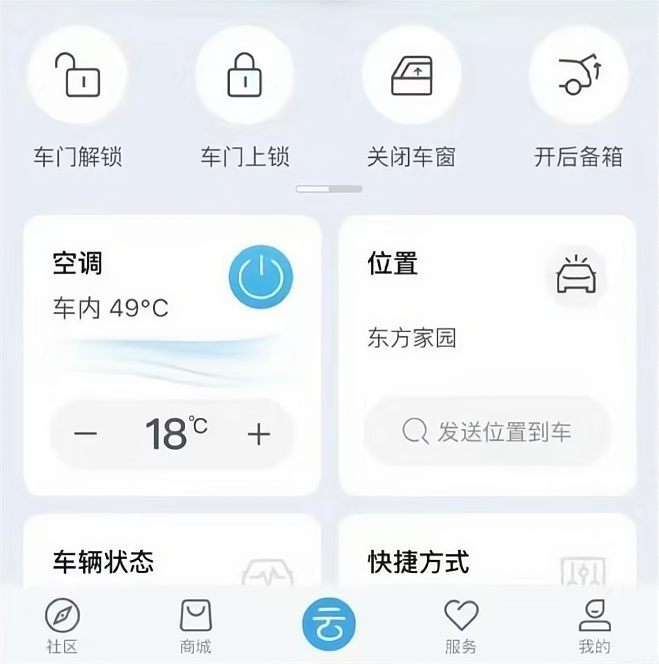Open the 快捷方式 shortcuts card
The height and width of the screenshot is (664, 659).
click(x=487, y=558)
